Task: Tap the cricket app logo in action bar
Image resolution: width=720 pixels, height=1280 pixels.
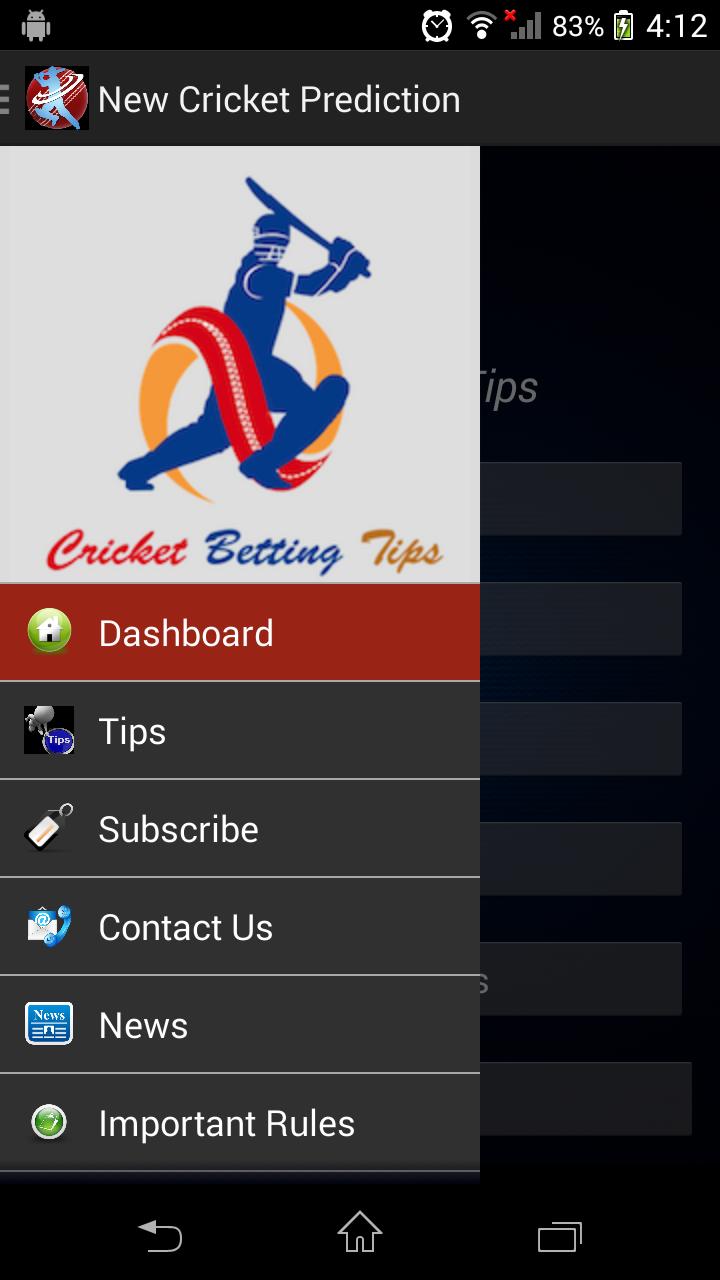Action: [x=56, y=98]
